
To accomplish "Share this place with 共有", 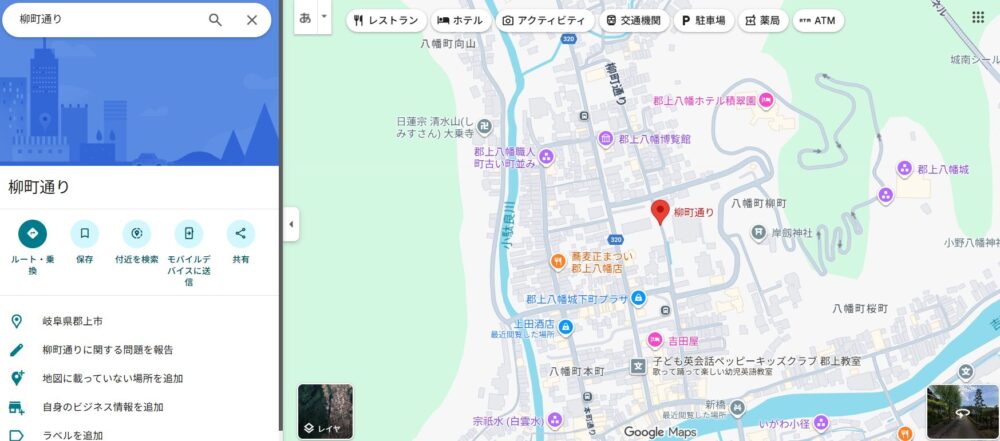I will tap(241, 234).
